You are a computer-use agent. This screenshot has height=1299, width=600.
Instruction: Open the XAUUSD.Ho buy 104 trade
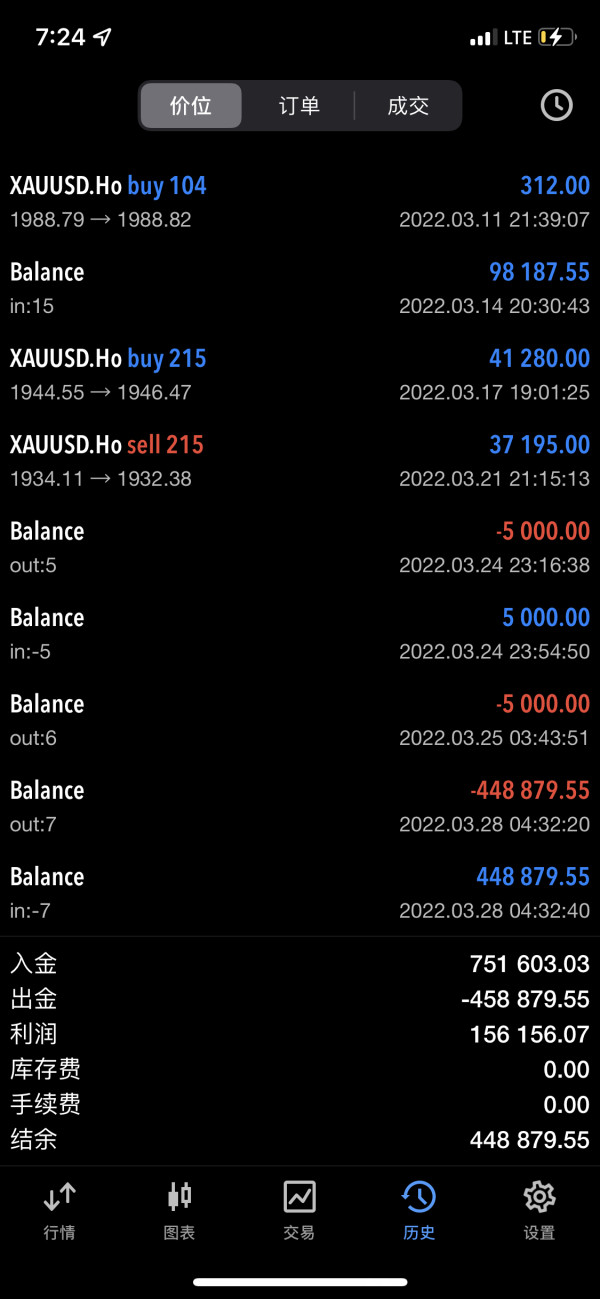(300, 201)
